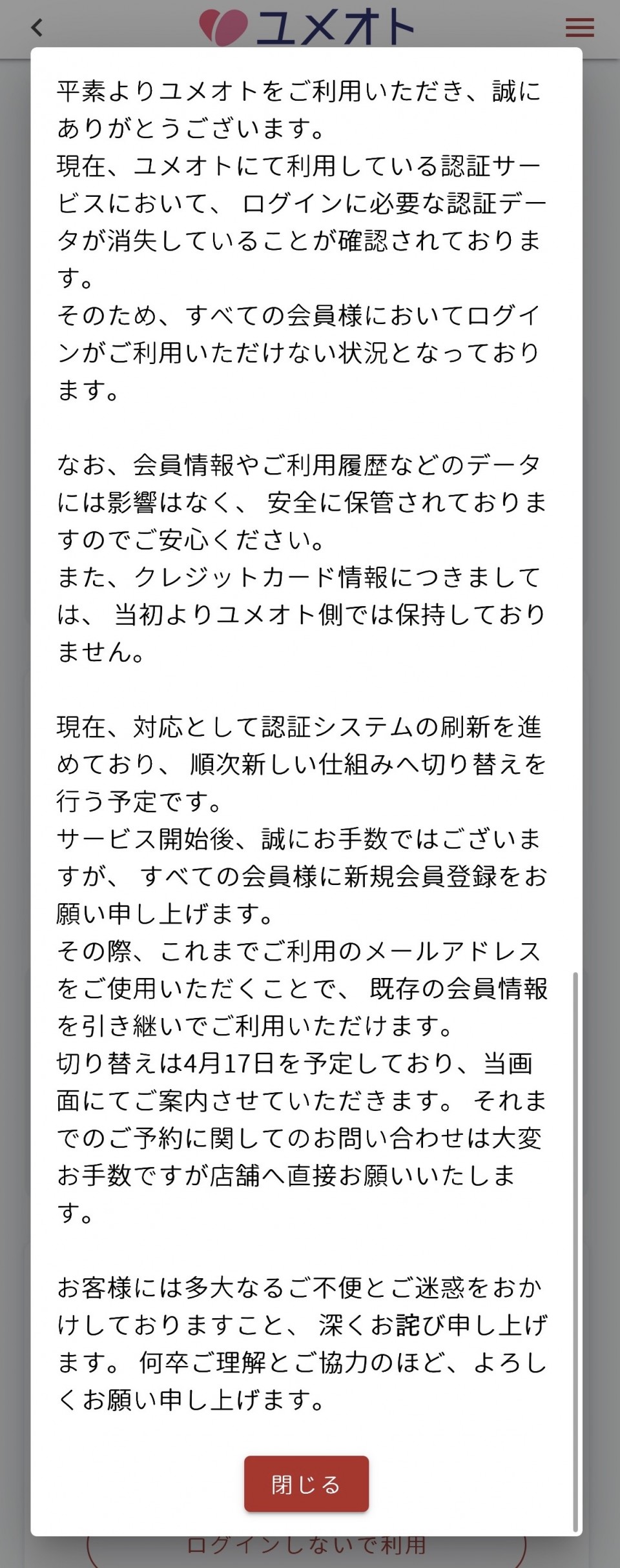Click the dimmed area outside the modal
This screenshot has height=1568, width=620.
[13, 775]
